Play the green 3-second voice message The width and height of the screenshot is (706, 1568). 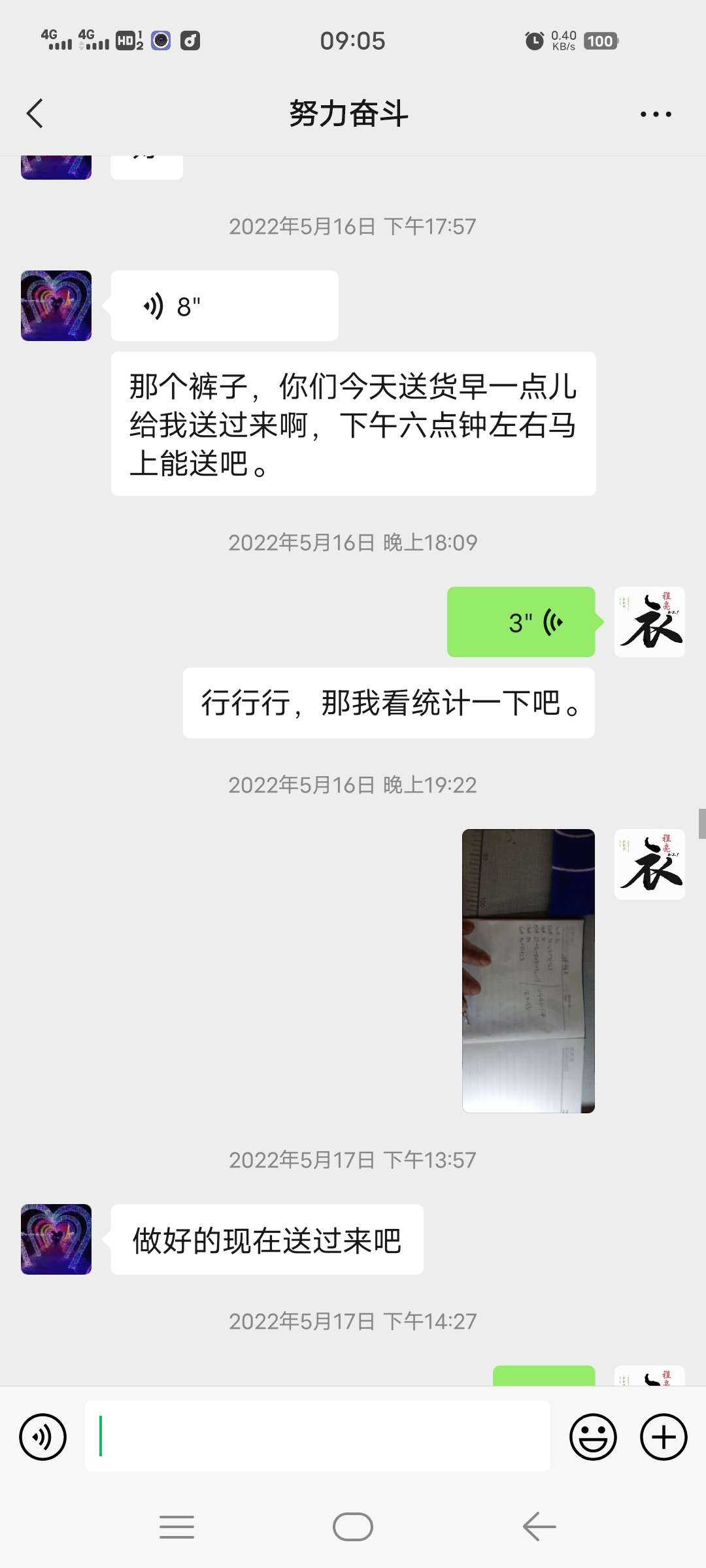tap(520, 622)
